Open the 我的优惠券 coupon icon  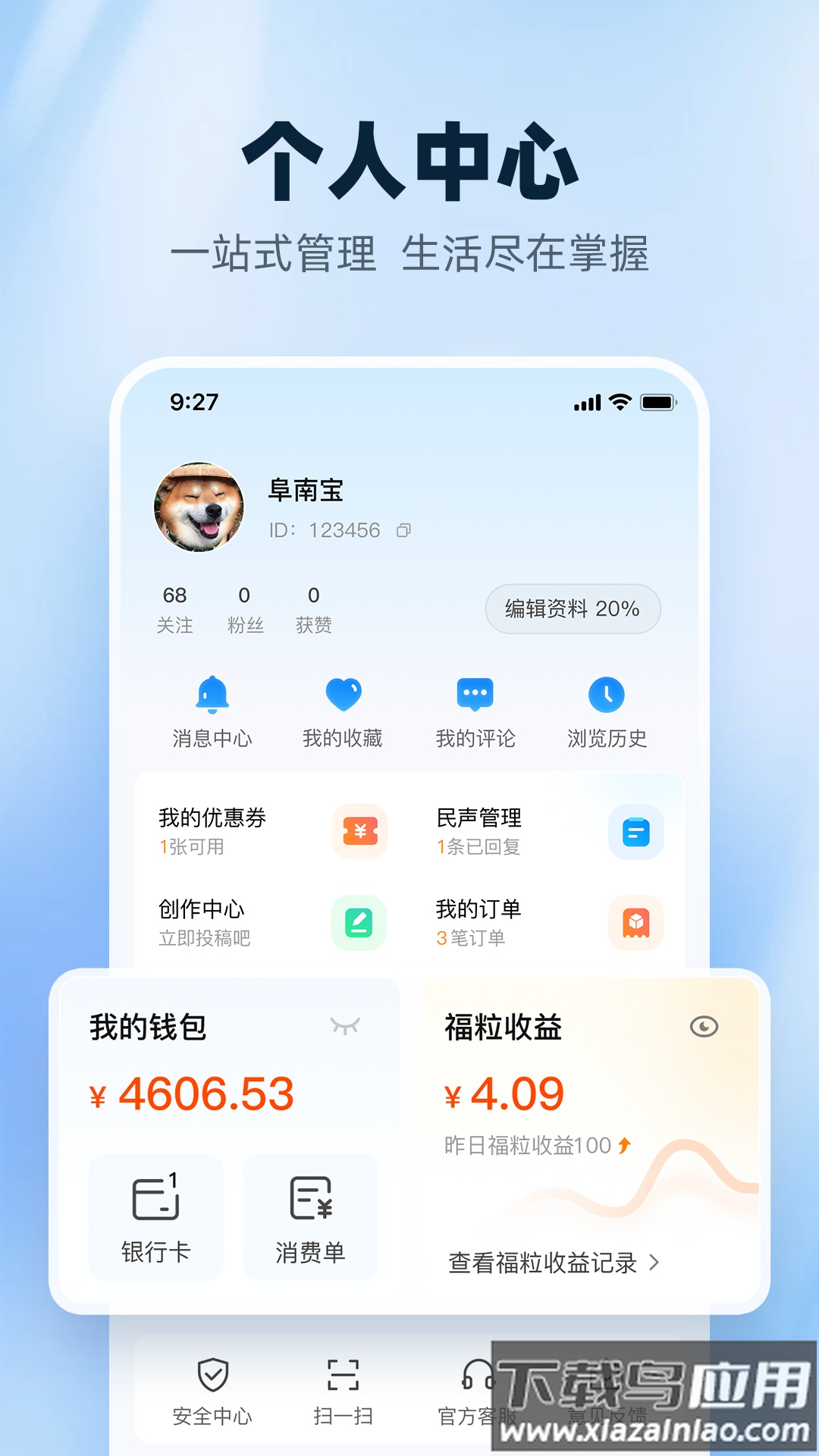[x=358, y=831]
